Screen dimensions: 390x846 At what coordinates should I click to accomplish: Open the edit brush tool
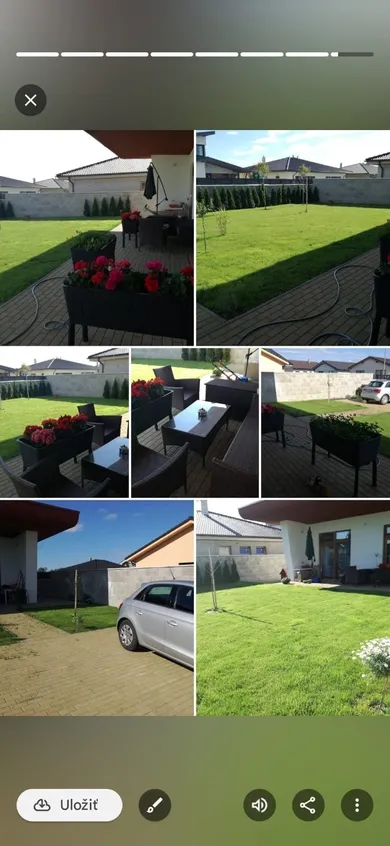(x=155, y=805)
